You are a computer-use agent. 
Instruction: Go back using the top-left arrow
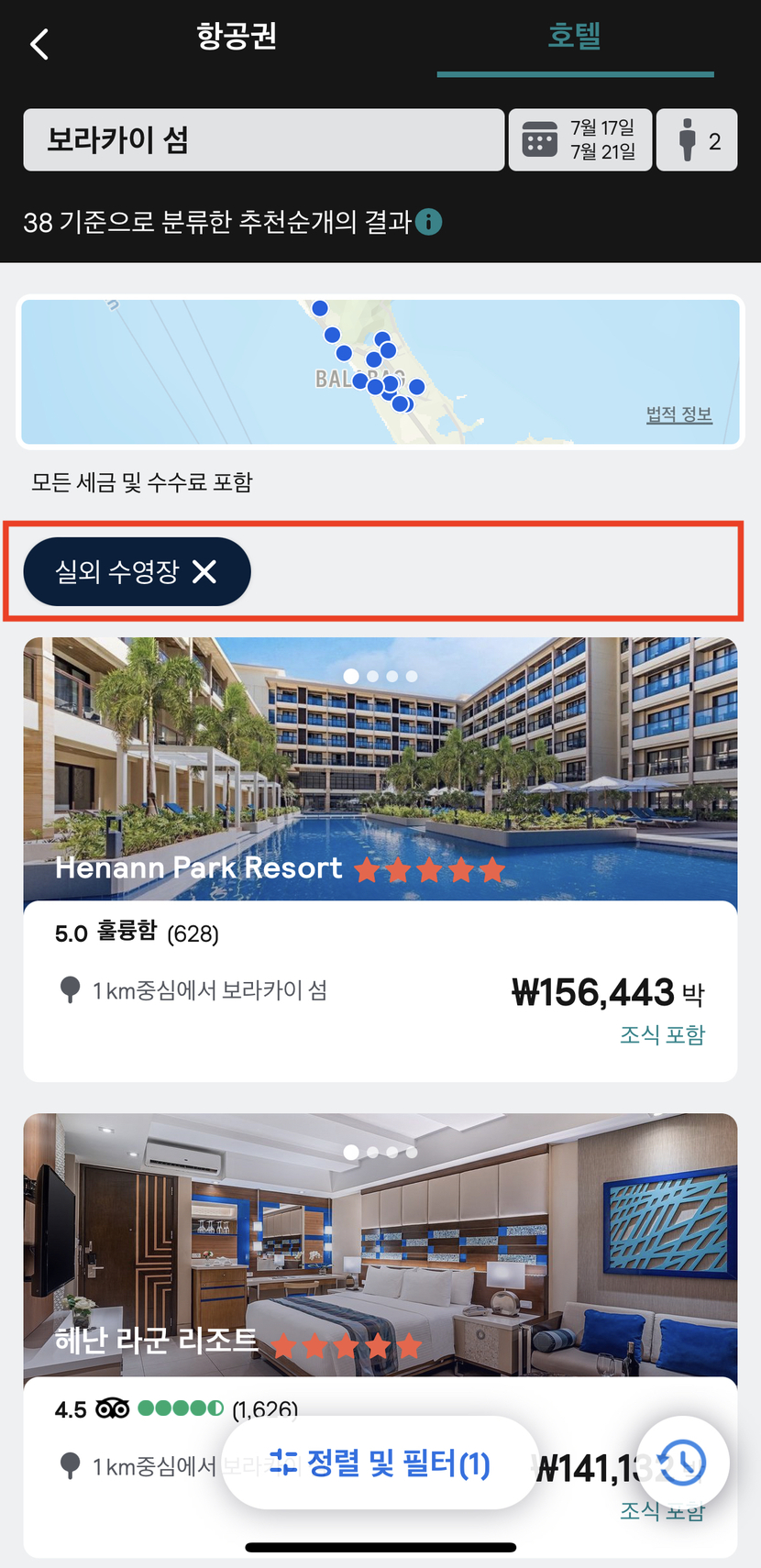click(39, 44)
